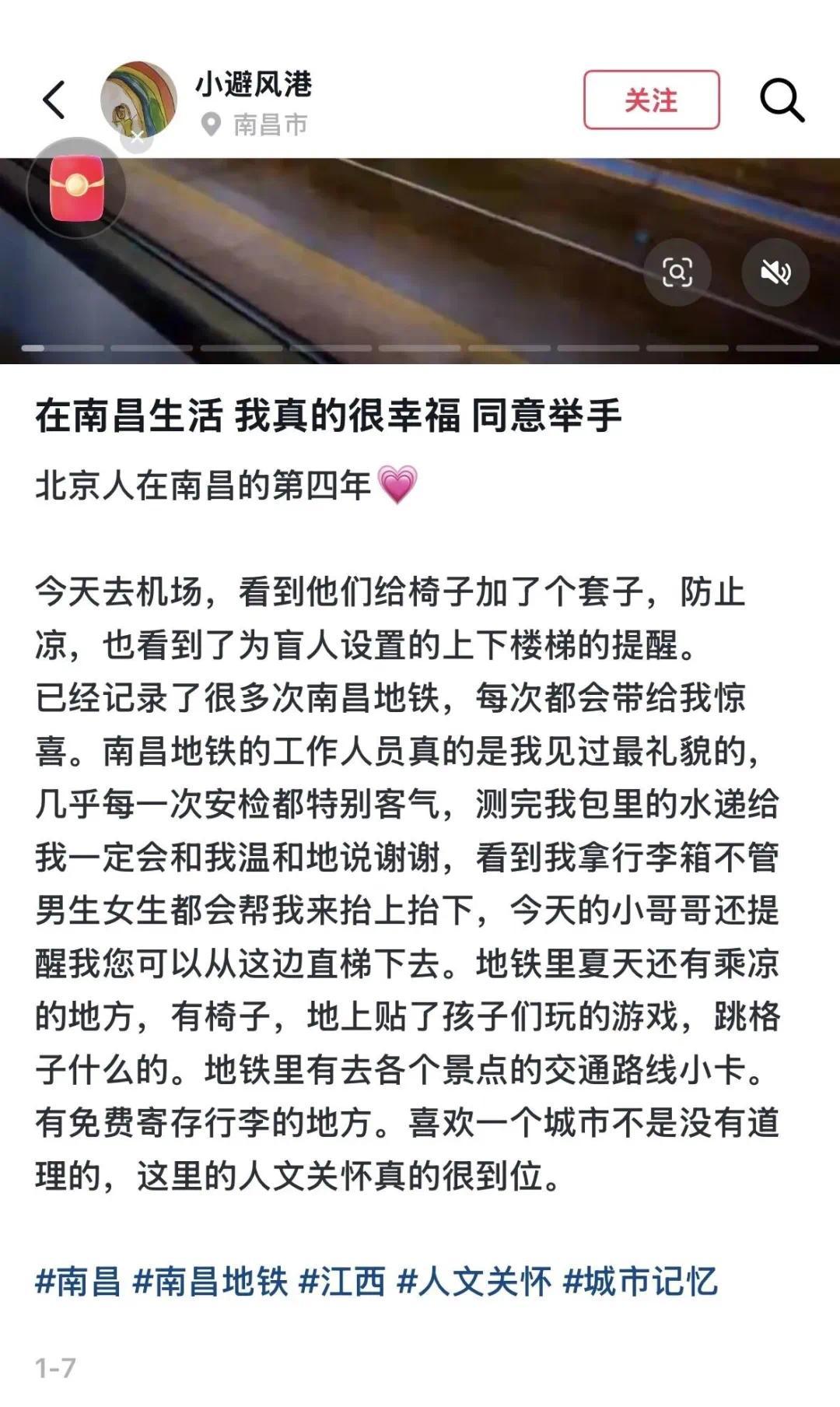Viewport: 840px width, 1407px height.
Task: Dismiss the red envelope widget
Action: (x=137, y=139)
